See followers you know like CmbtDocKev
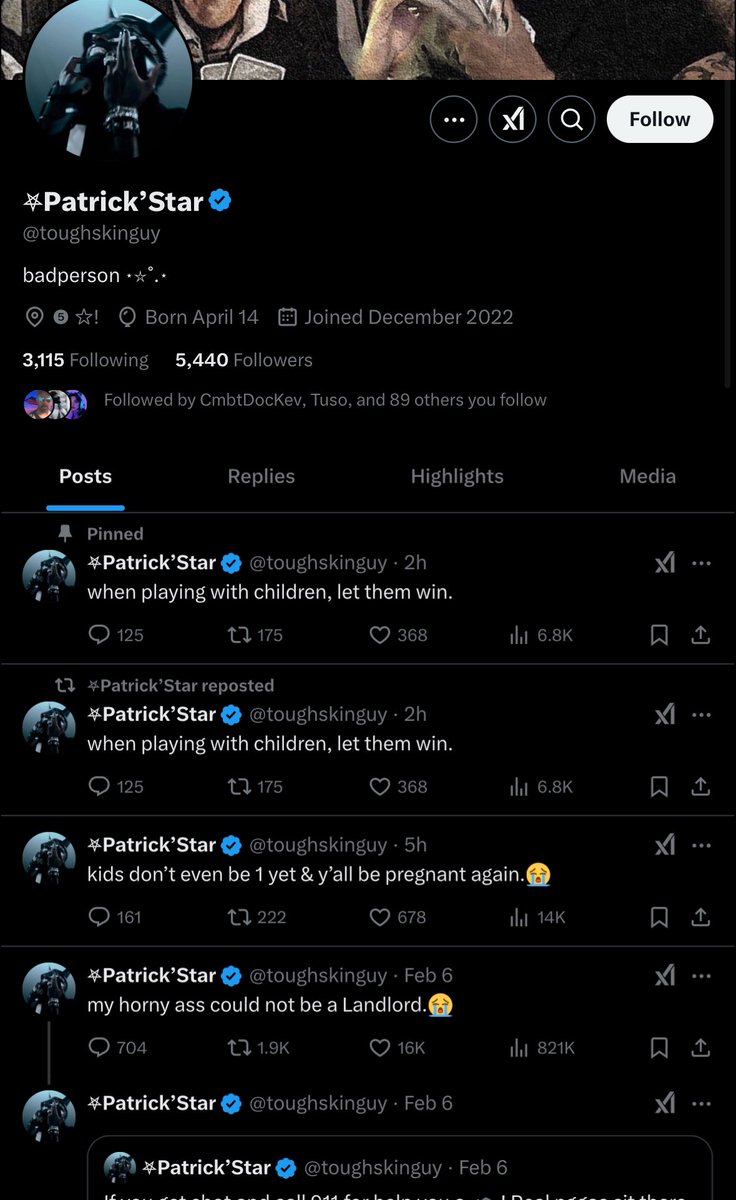 [325, 400]
